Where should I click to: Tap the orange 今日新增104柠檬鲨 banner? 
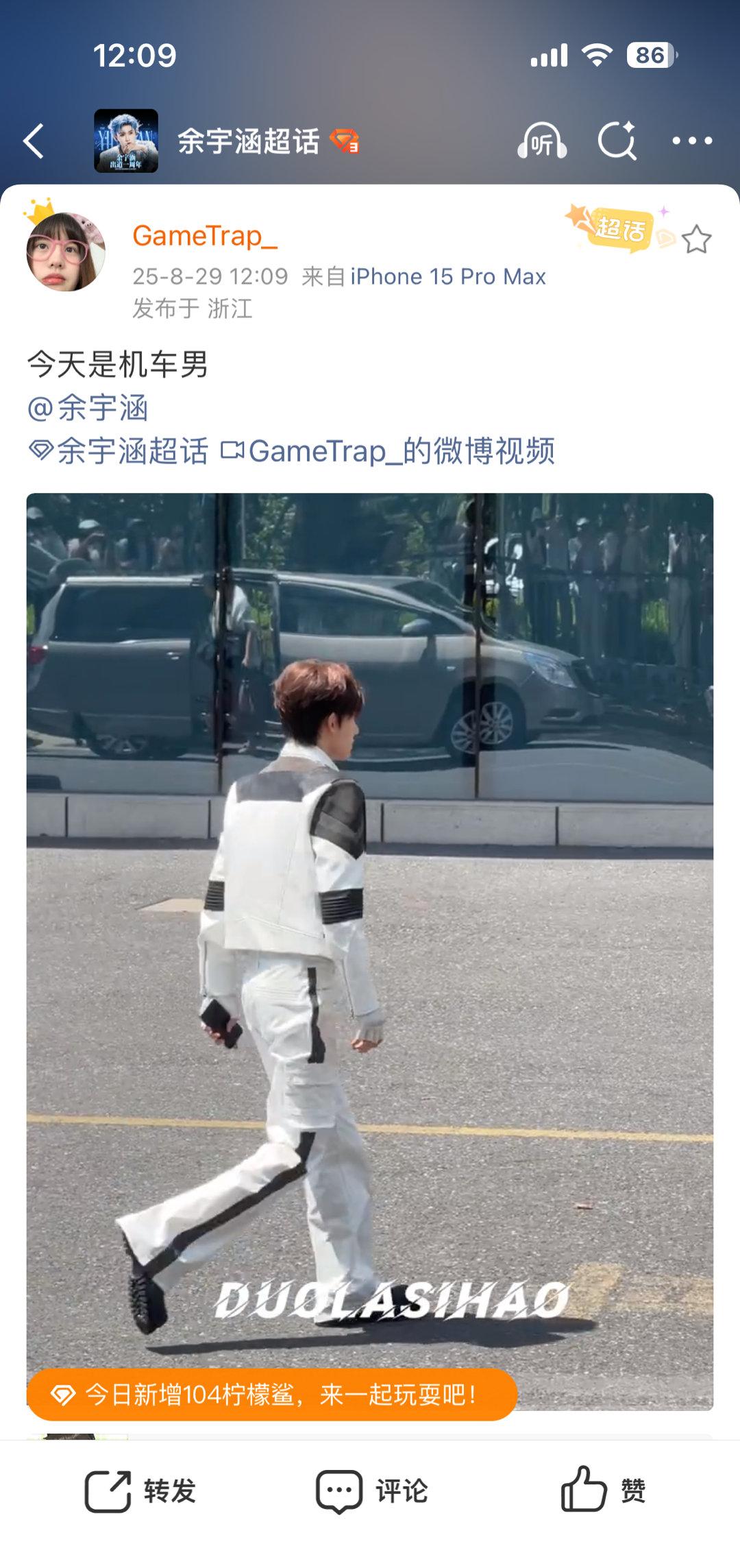click(272, 1395)
